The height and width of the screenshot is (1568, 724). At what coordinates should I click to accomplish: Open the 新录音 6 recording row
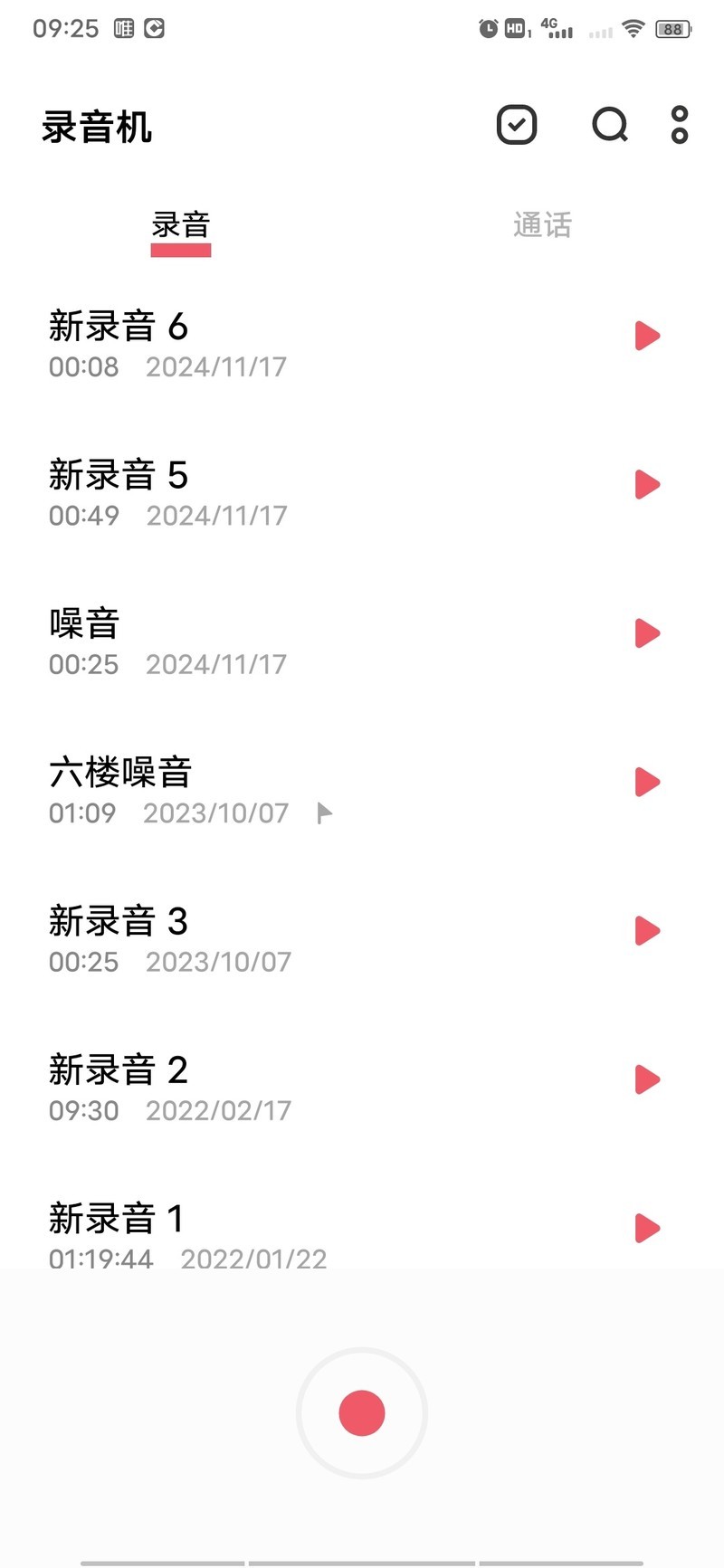tap(271, 344)
